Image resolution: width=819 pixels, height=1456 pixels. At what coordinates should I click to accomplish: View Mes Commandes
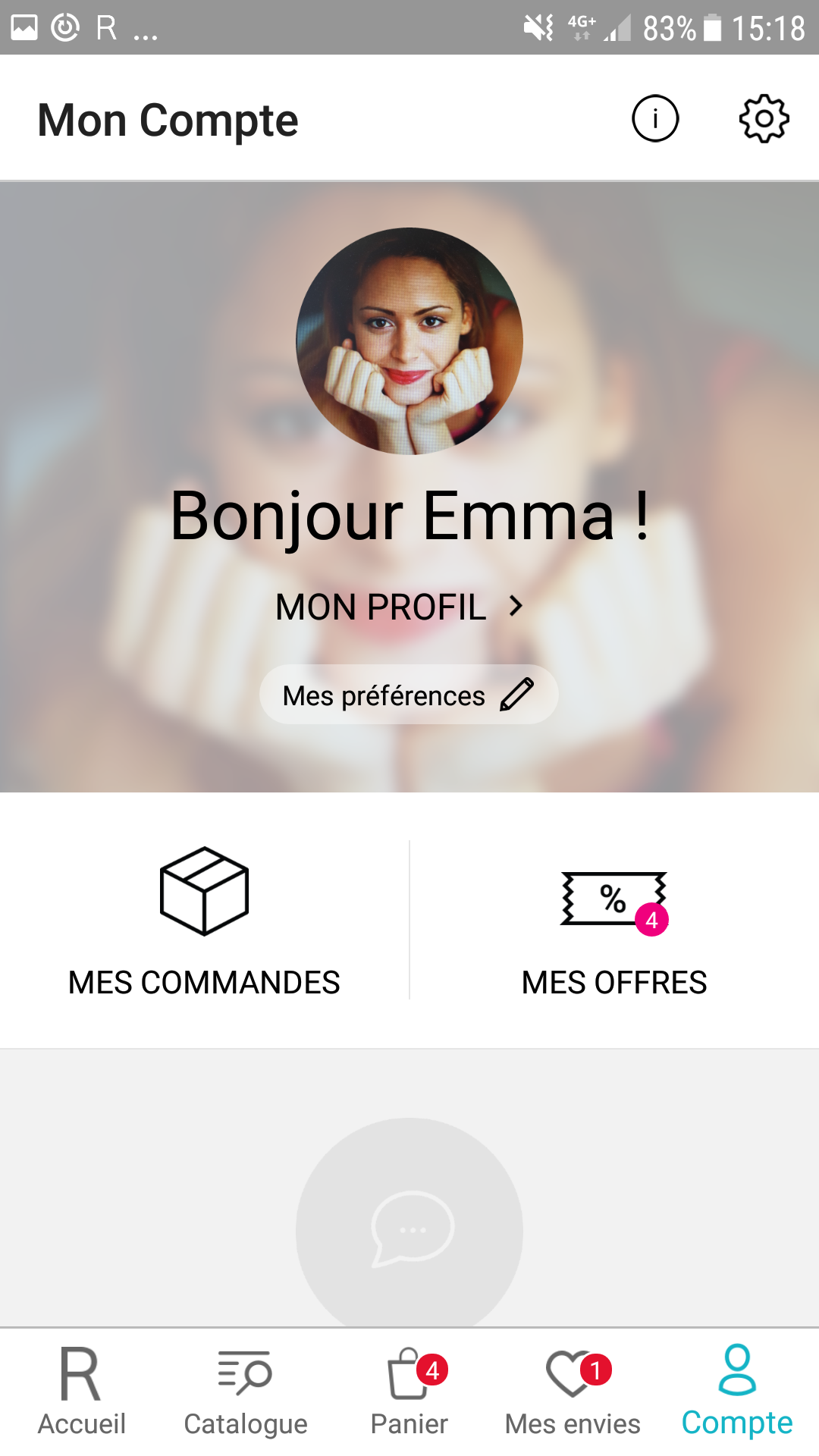point(204,921)
